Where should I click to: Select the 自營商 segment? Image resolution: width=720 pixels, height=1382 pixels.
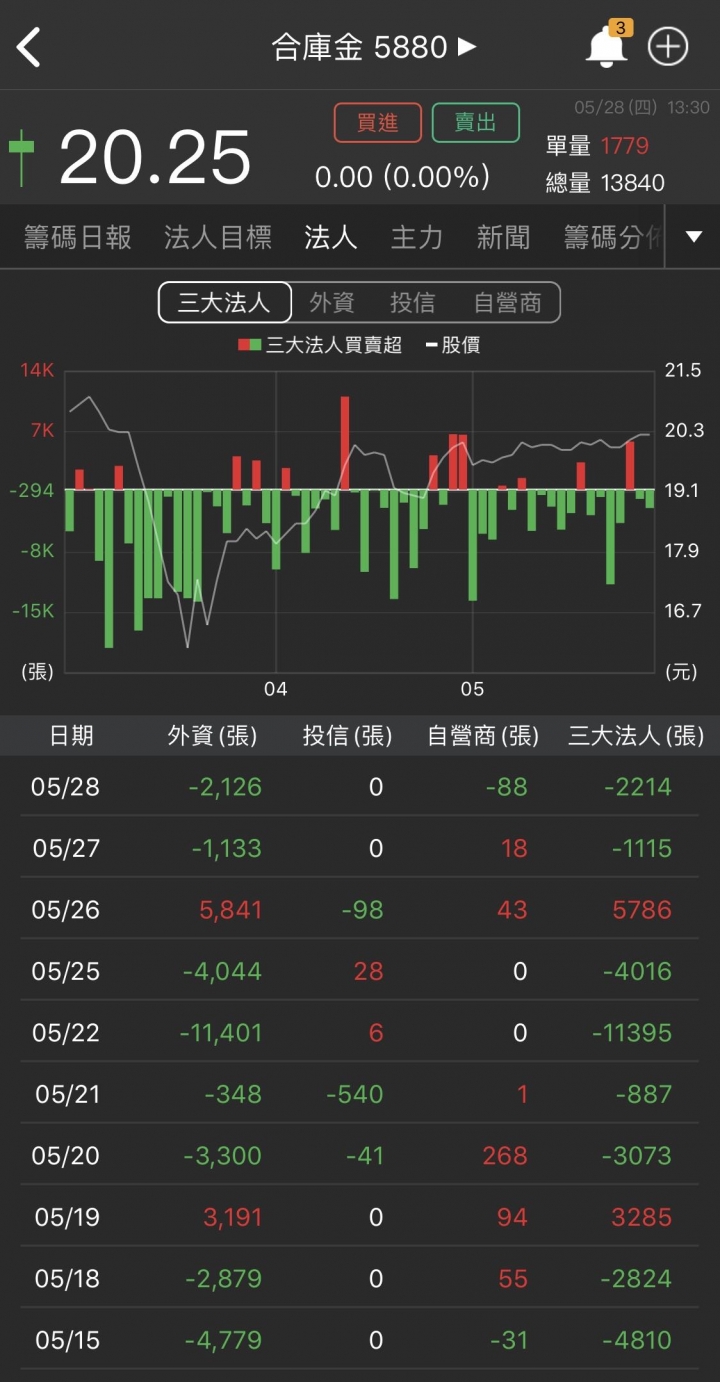(507, 303)
